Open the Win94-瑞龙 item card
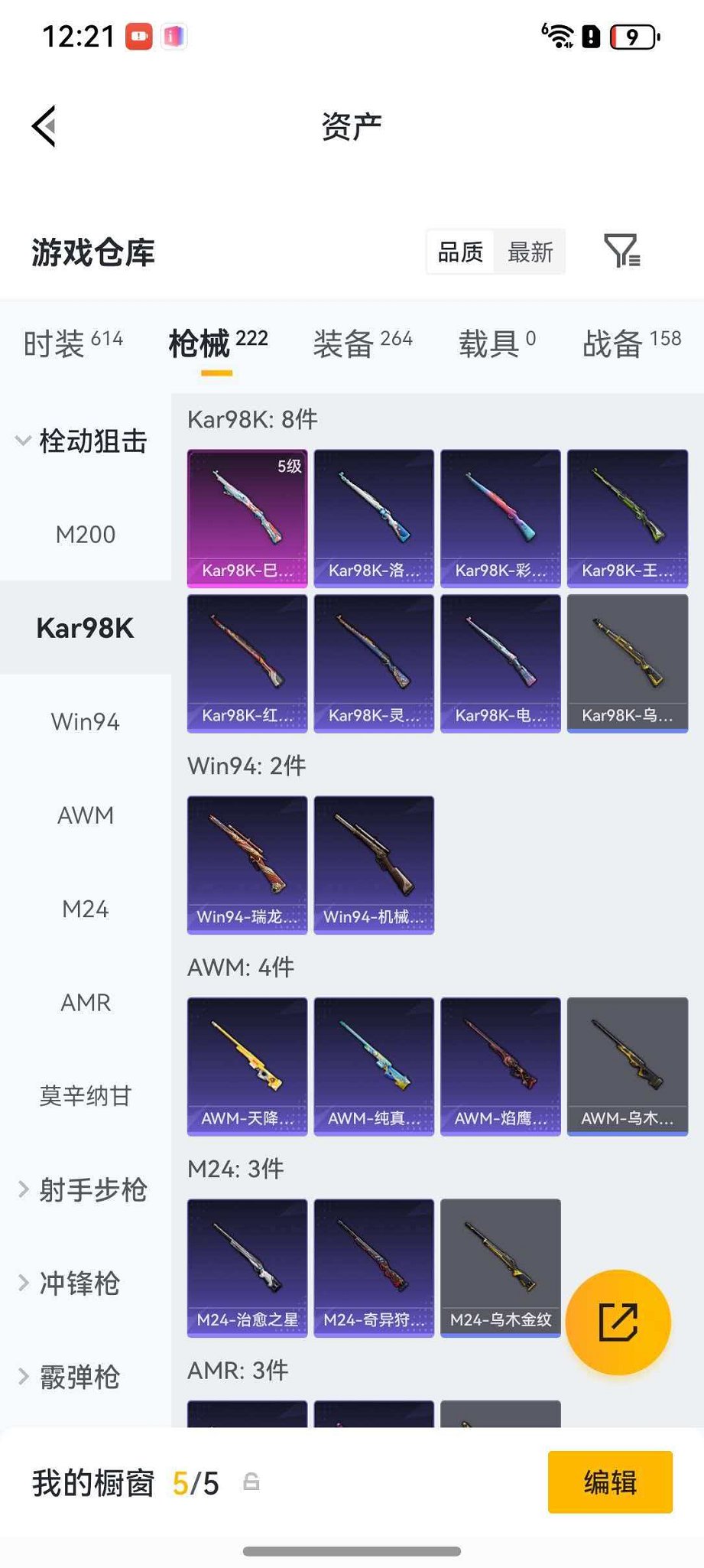The height and width of the screenshot is (1568, 704). pos(246,863)
